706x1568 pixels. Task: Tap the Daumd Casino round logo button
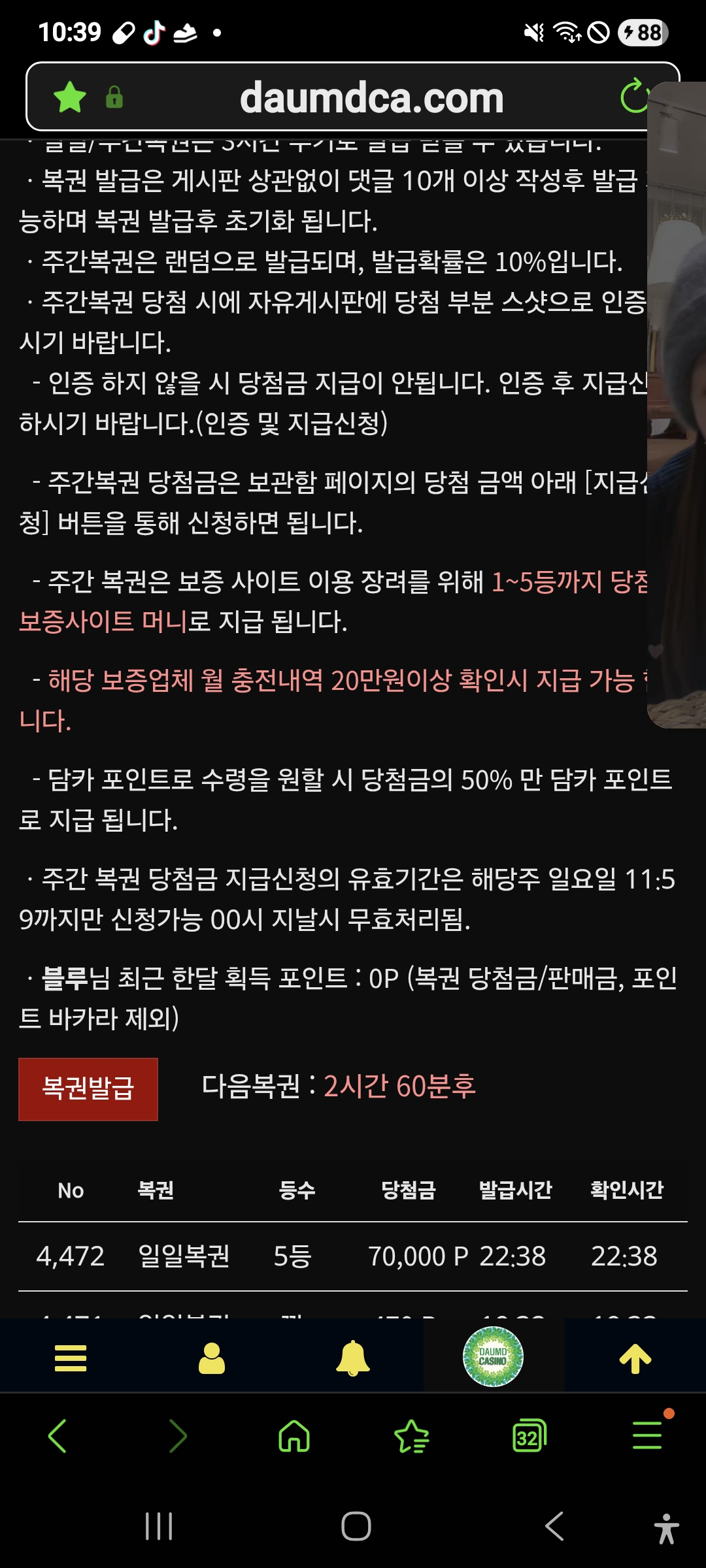[x=493, y=1357]
